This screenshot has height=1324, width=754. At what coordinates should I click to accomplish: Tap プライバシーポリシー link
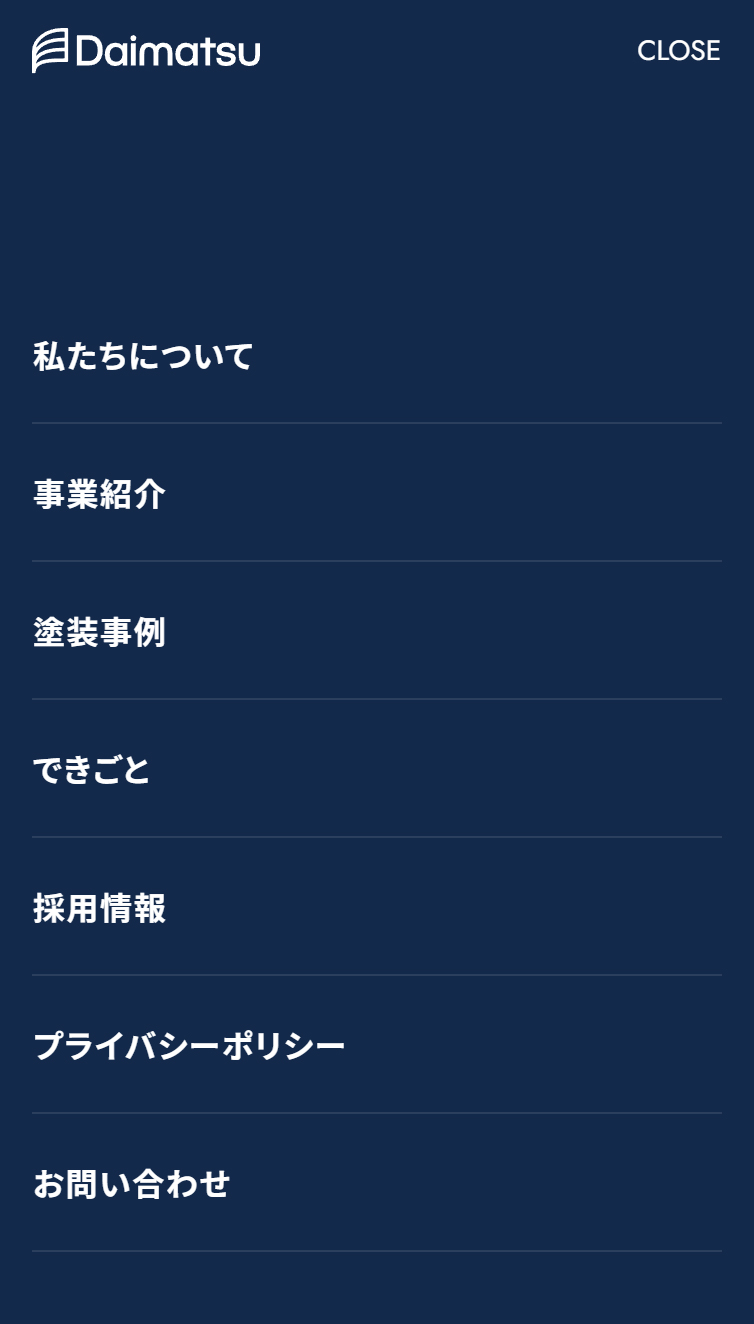[x=189, y=1046]
